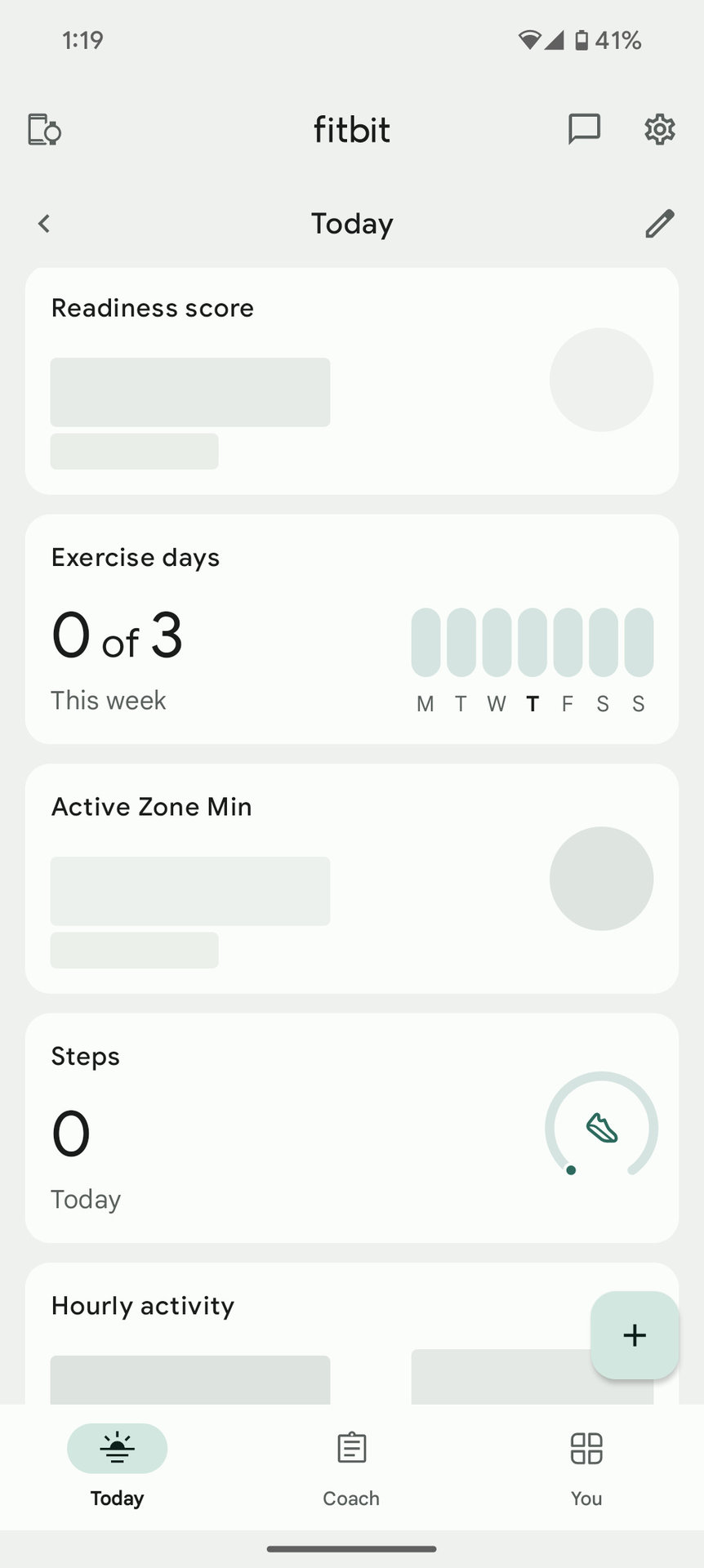Open the settings gear
Viewport: 704px width, 1568px height.
pos(659,129)
